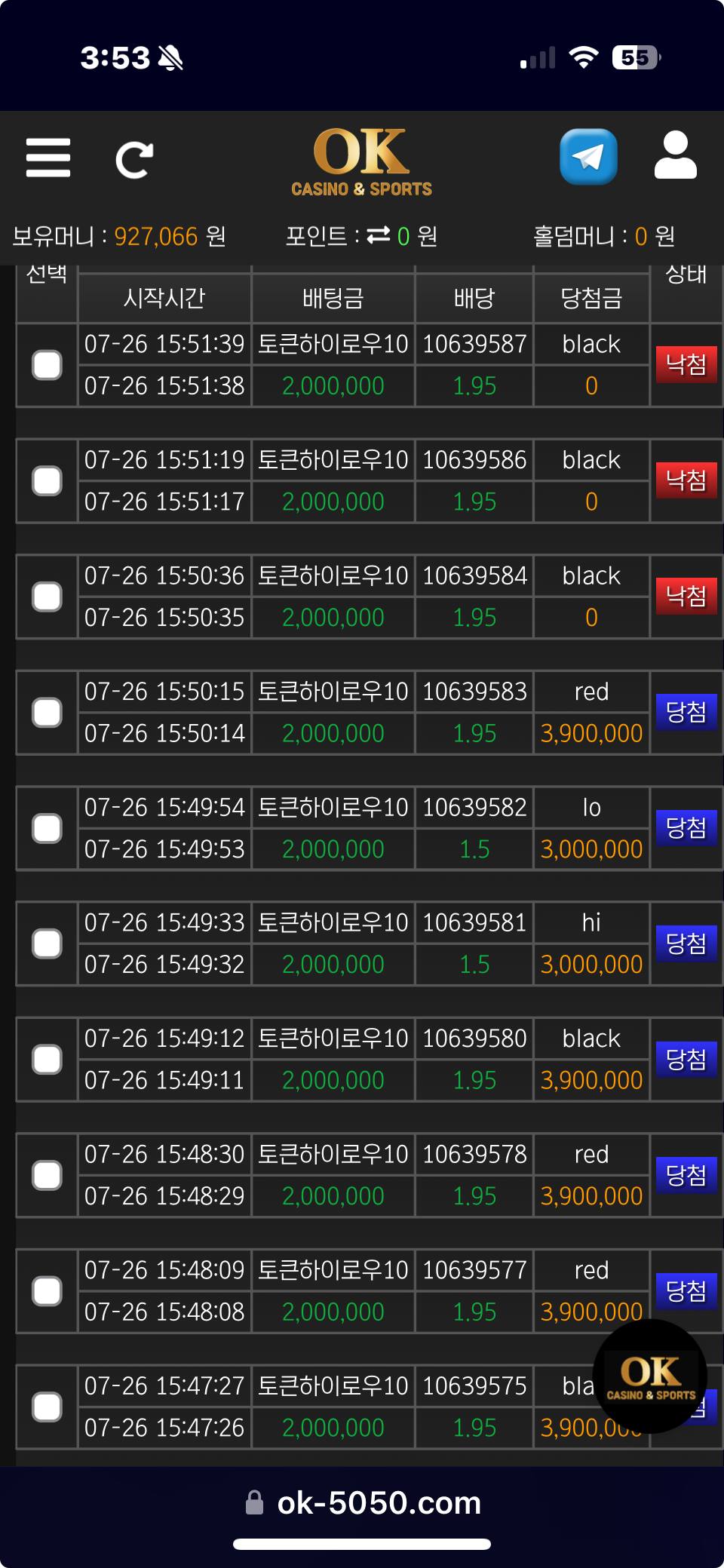Viewport: 724px width, 1568px height.
Task: Tap the ok-5050.com address bar
Action: (x=364, y=1503)
